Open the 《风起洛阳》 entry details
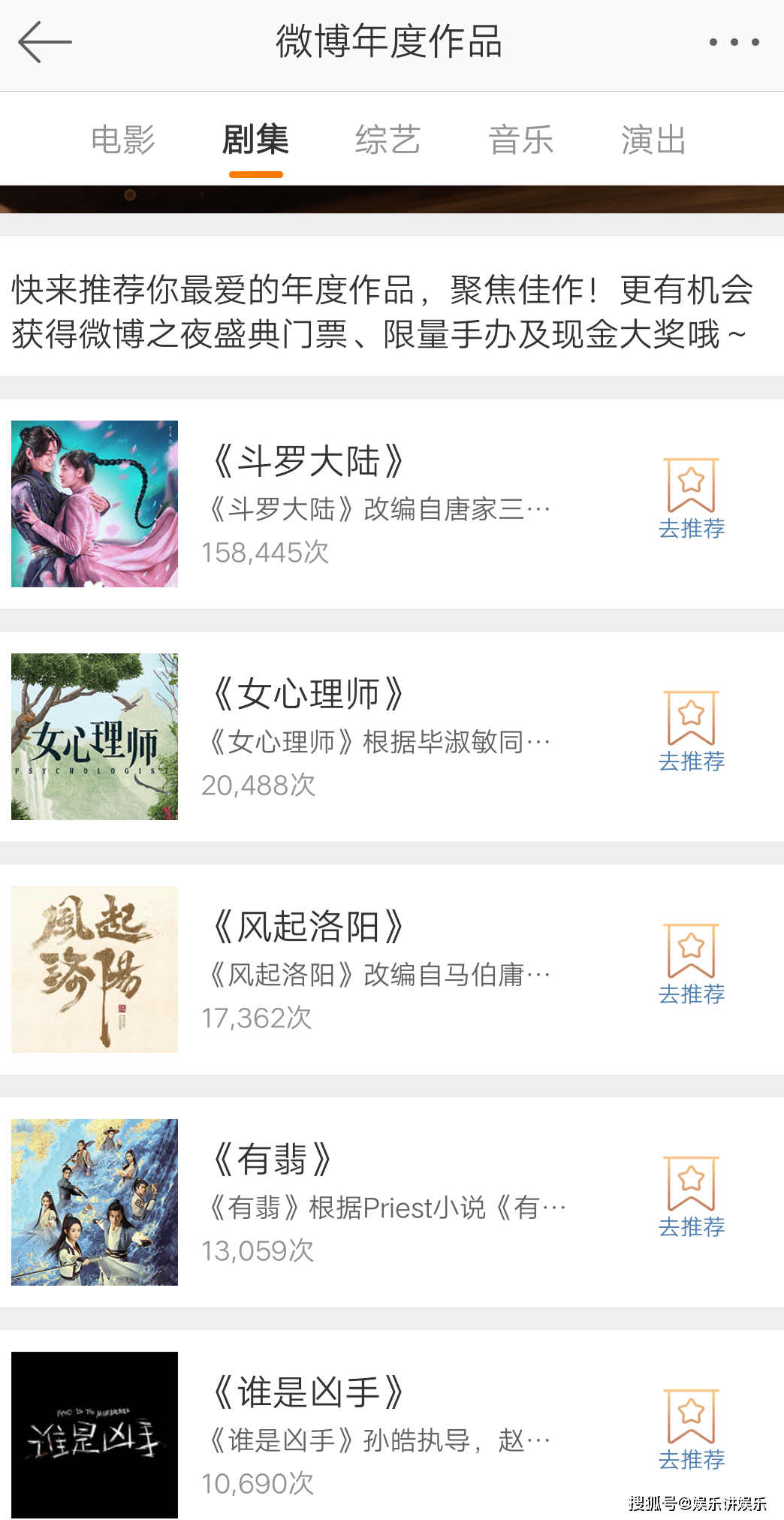 (x=392, y=970)
